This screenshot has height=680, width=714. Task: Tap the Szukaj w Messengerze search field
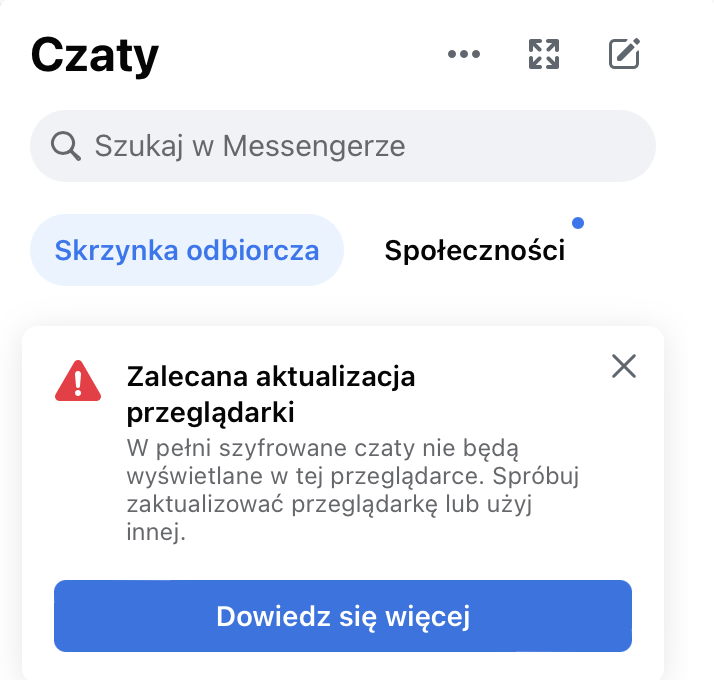(343, 146)
